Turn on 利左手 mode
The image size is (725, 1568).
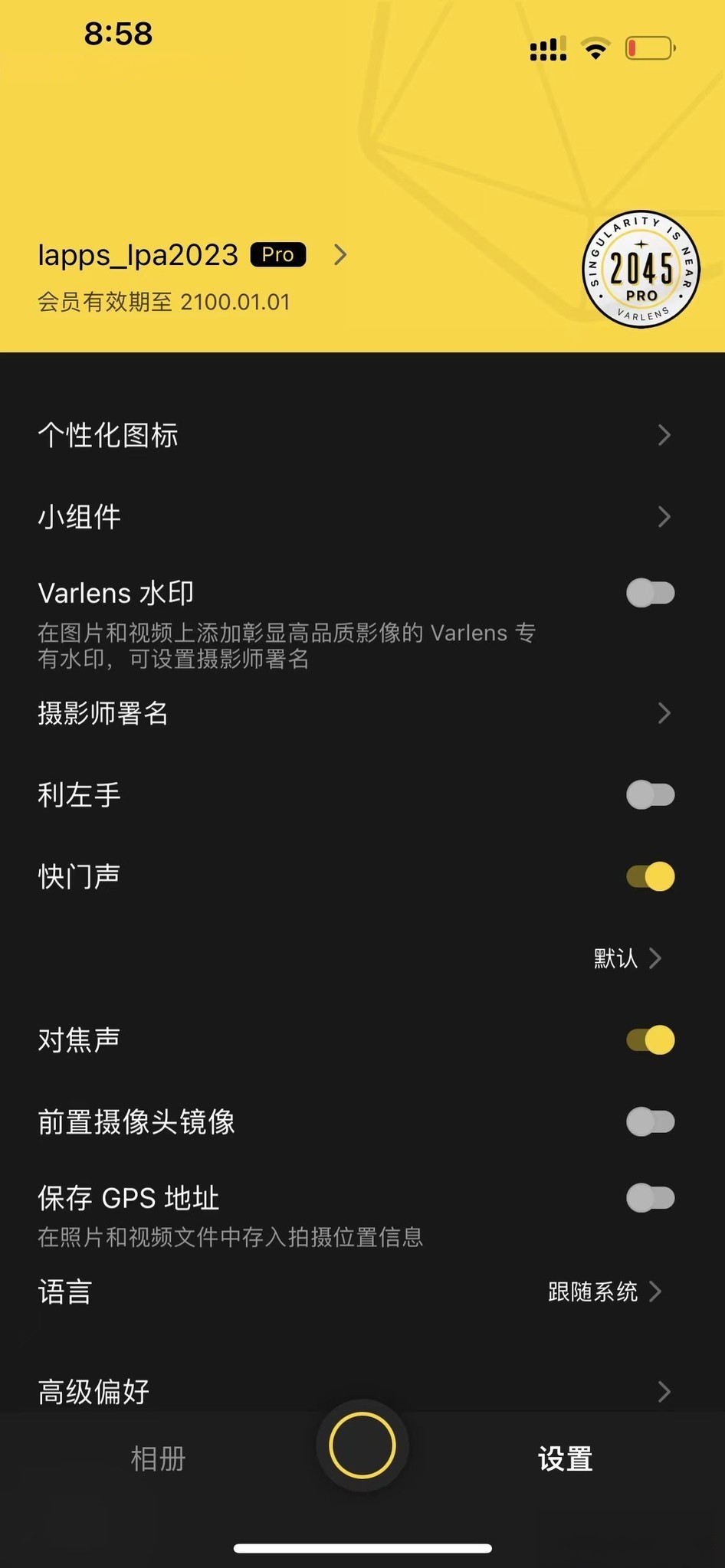point(650,795)
